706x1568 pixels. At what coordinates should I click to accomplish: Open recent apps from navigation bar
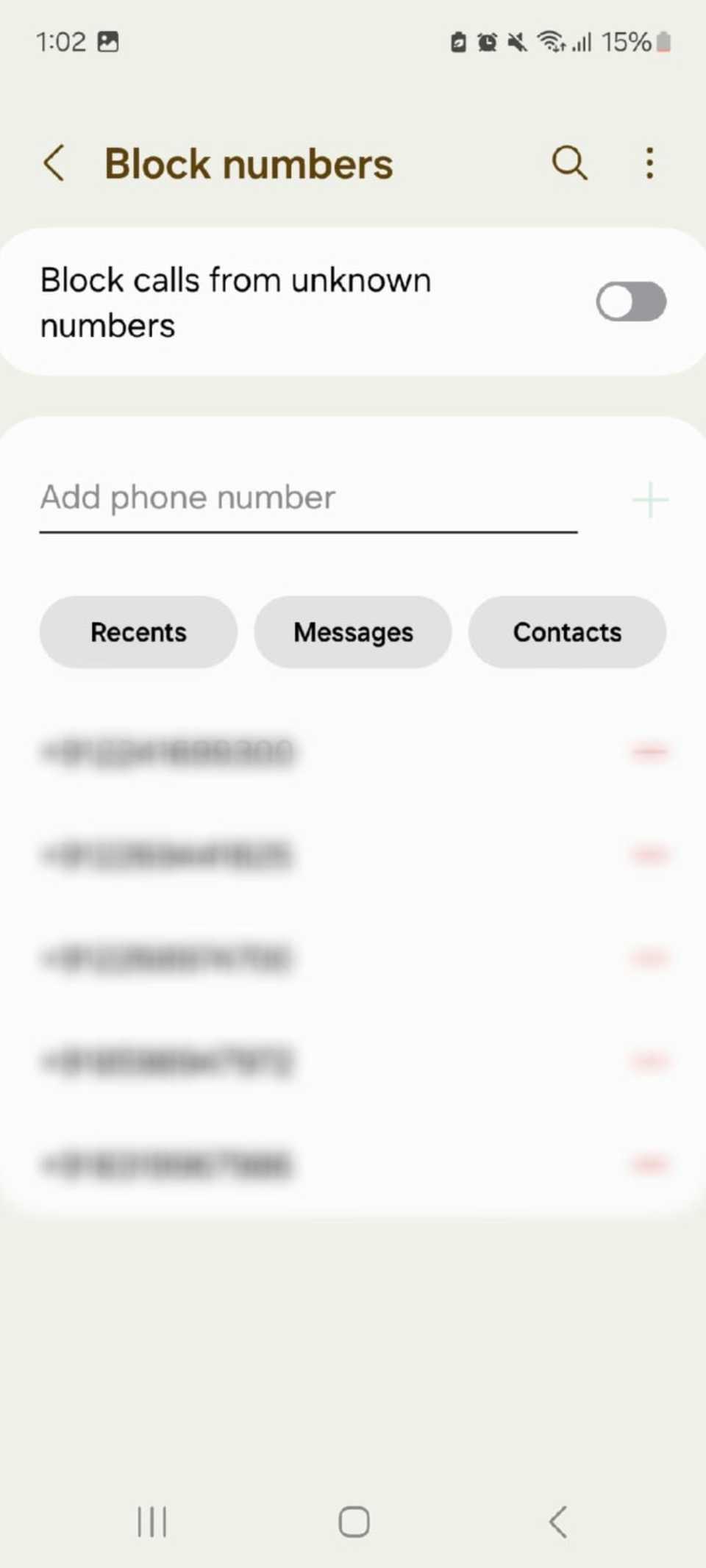click(151, 1522)
